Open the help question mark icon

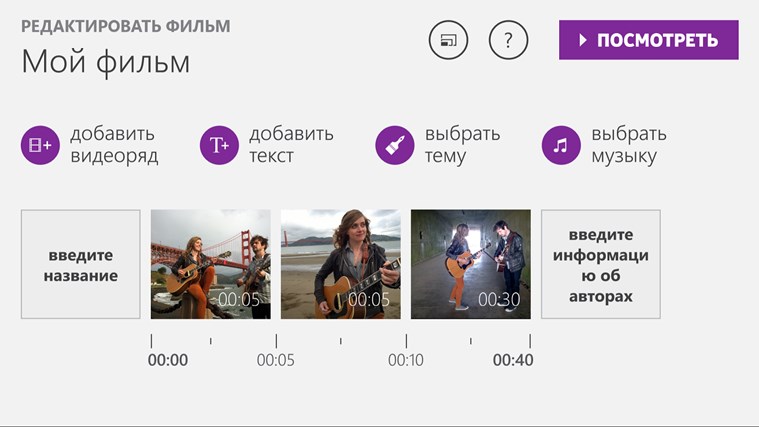click(508, 40)
